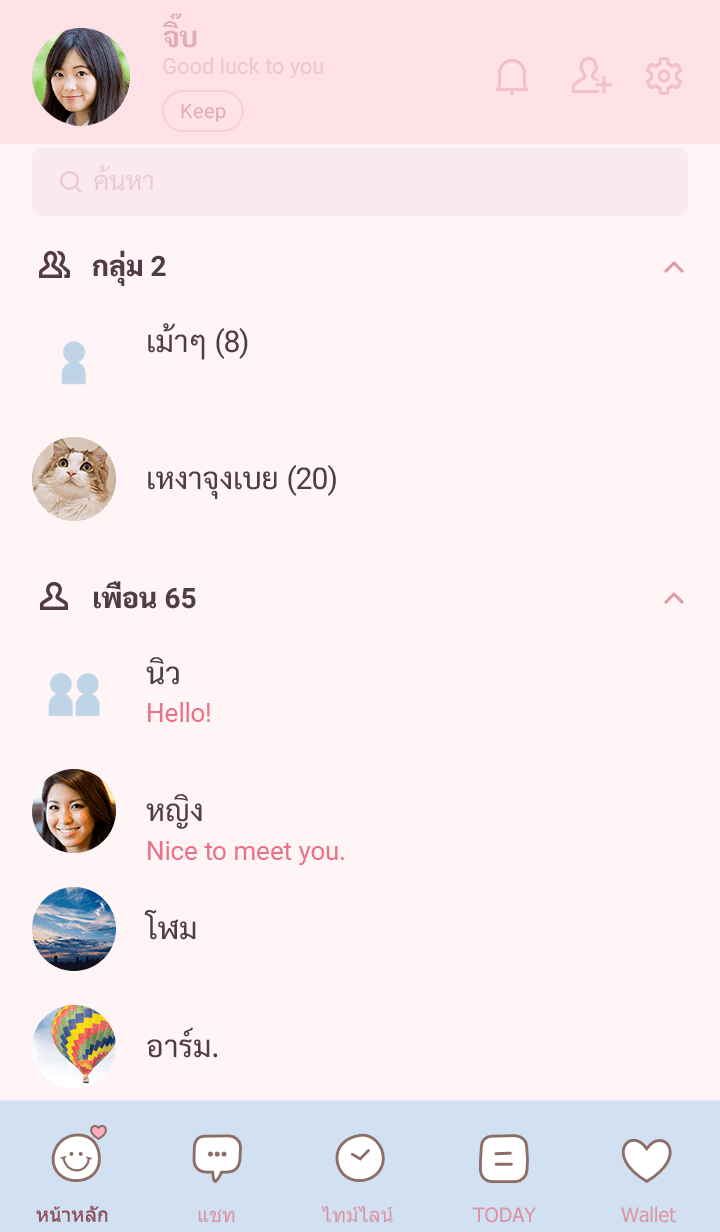View จิ๊บ's own profile picture

[81, 77]
